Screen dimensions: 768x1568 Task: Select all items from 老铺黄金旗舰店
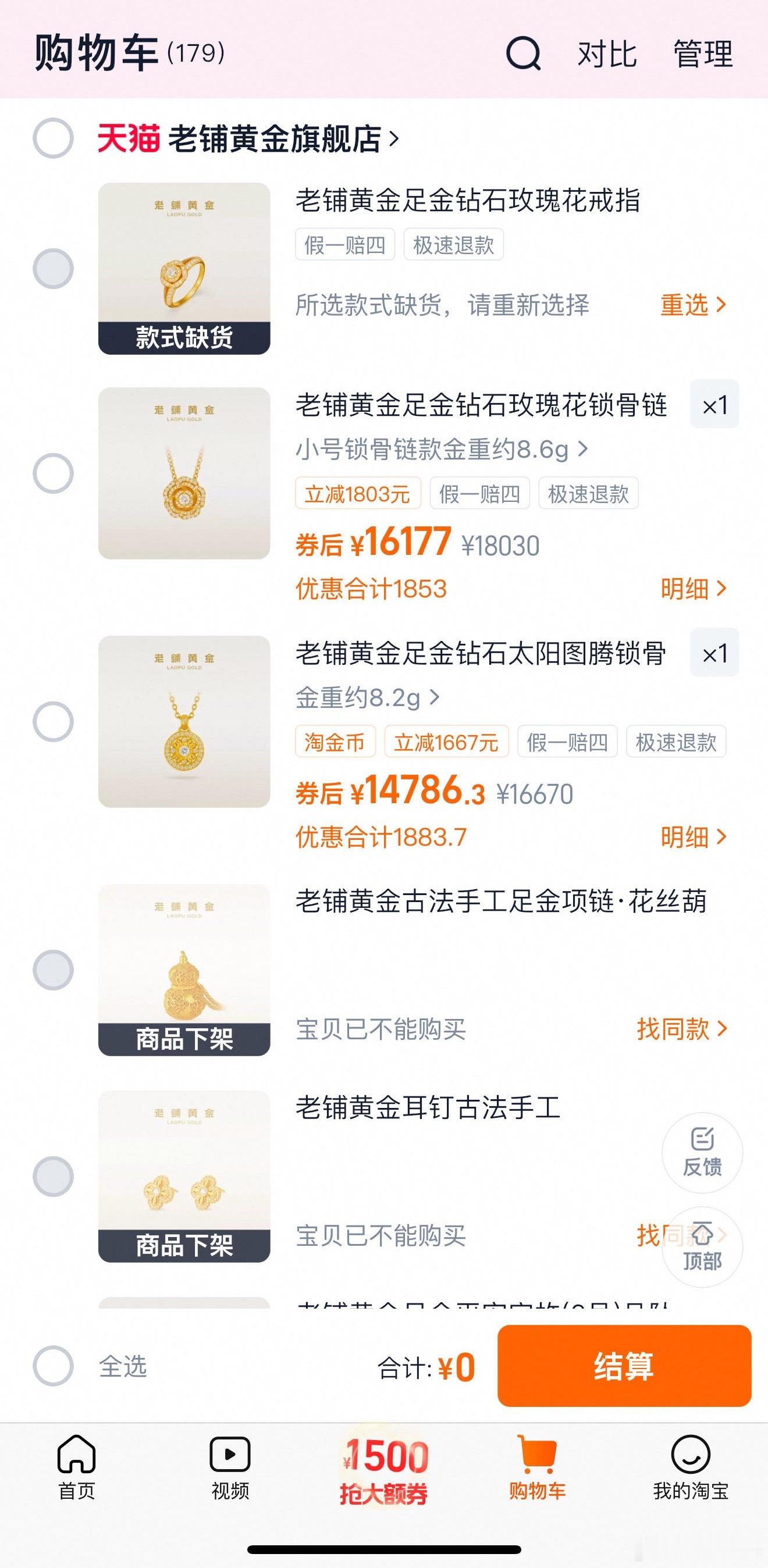(53, 138)
